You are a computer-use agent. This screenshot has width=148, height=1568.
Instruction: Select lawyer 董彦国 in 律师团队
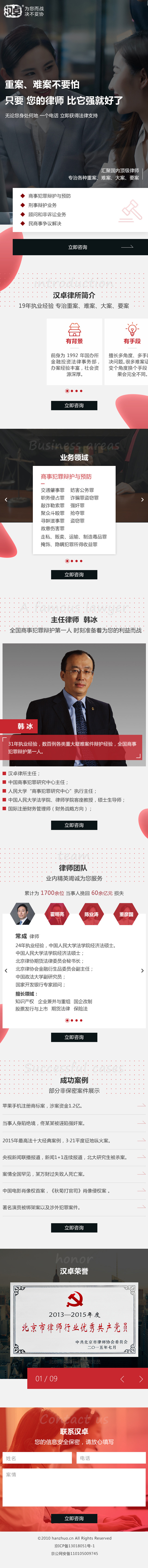[x=126, y=914]
